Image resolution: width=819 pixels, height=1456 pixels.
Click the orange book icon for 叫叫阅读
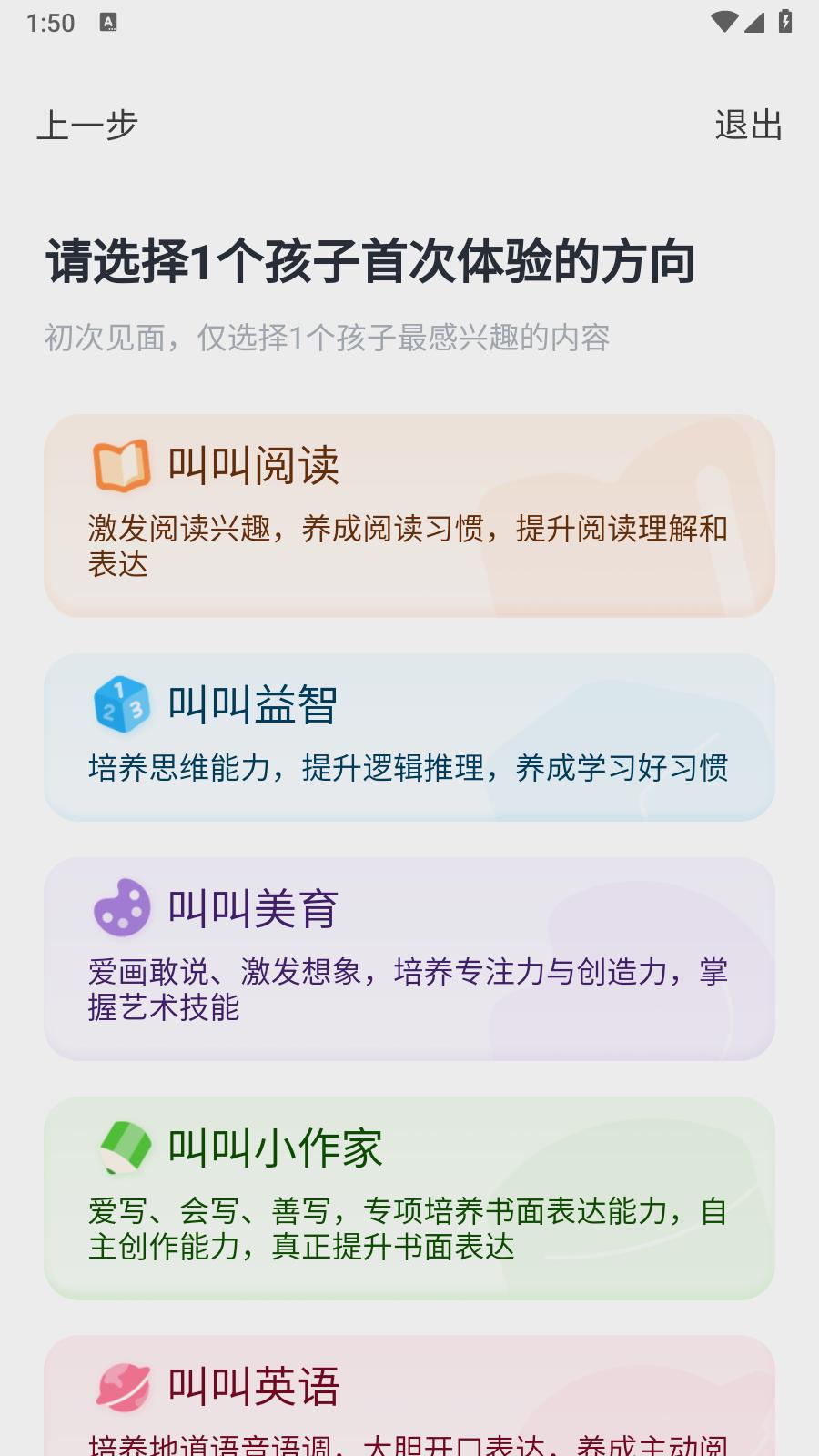123,464
